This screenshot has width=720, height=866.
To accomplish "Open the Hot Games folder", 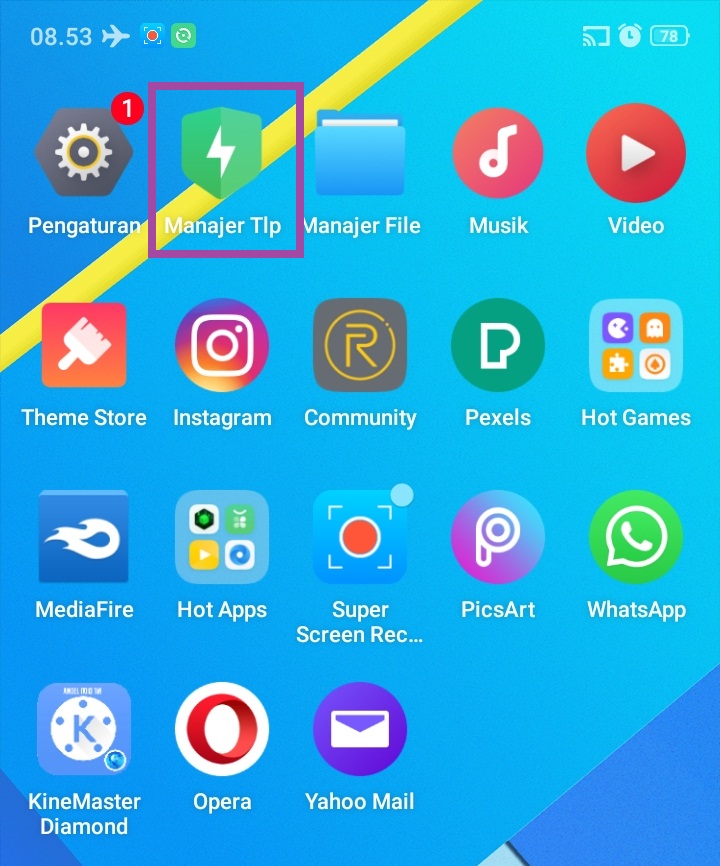I will 636,345.
